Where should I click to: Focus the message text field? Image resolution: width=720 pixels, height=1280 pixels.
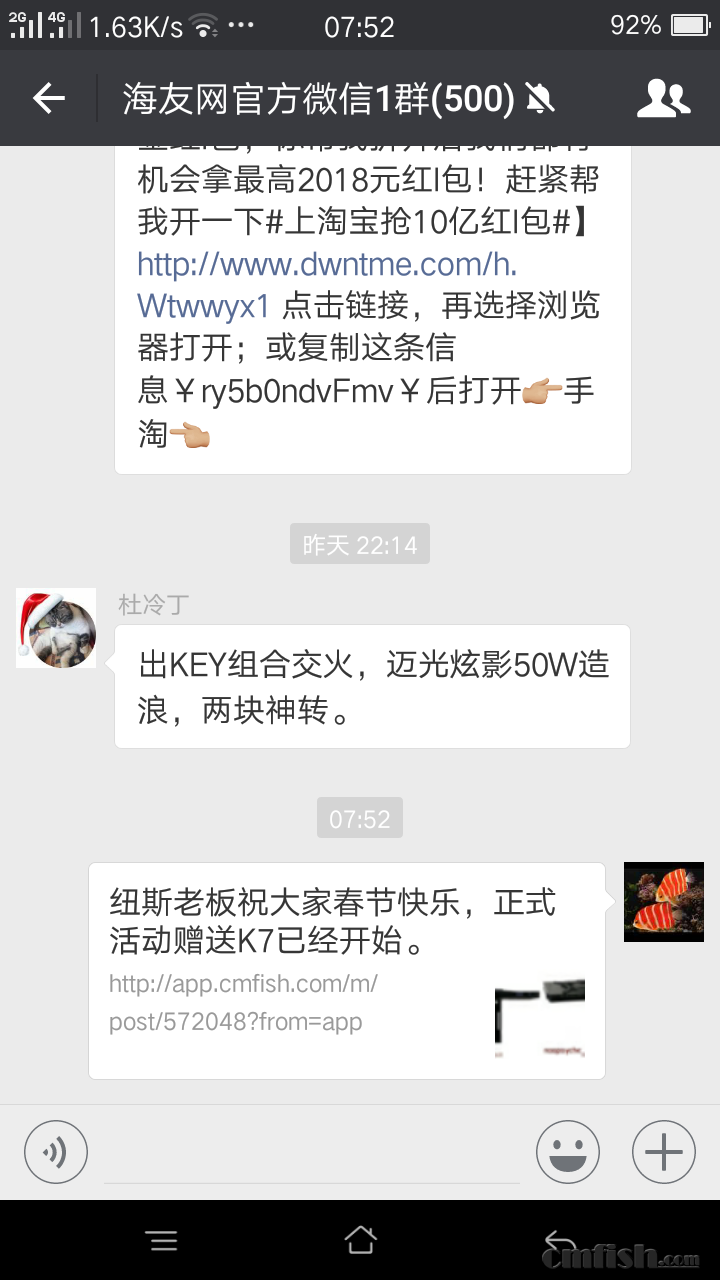[312, 1154]
